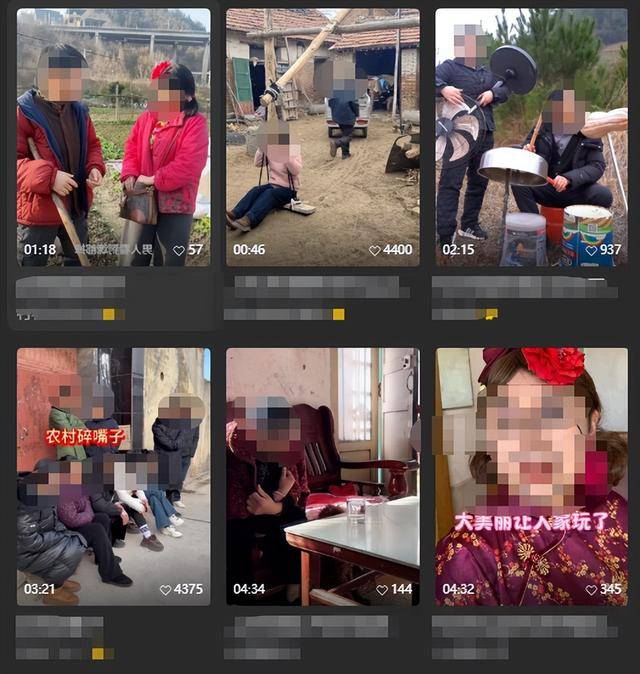
Task: Play the 04:32 video captioned 大美丽让人家玩了
Action: [531, 476]
